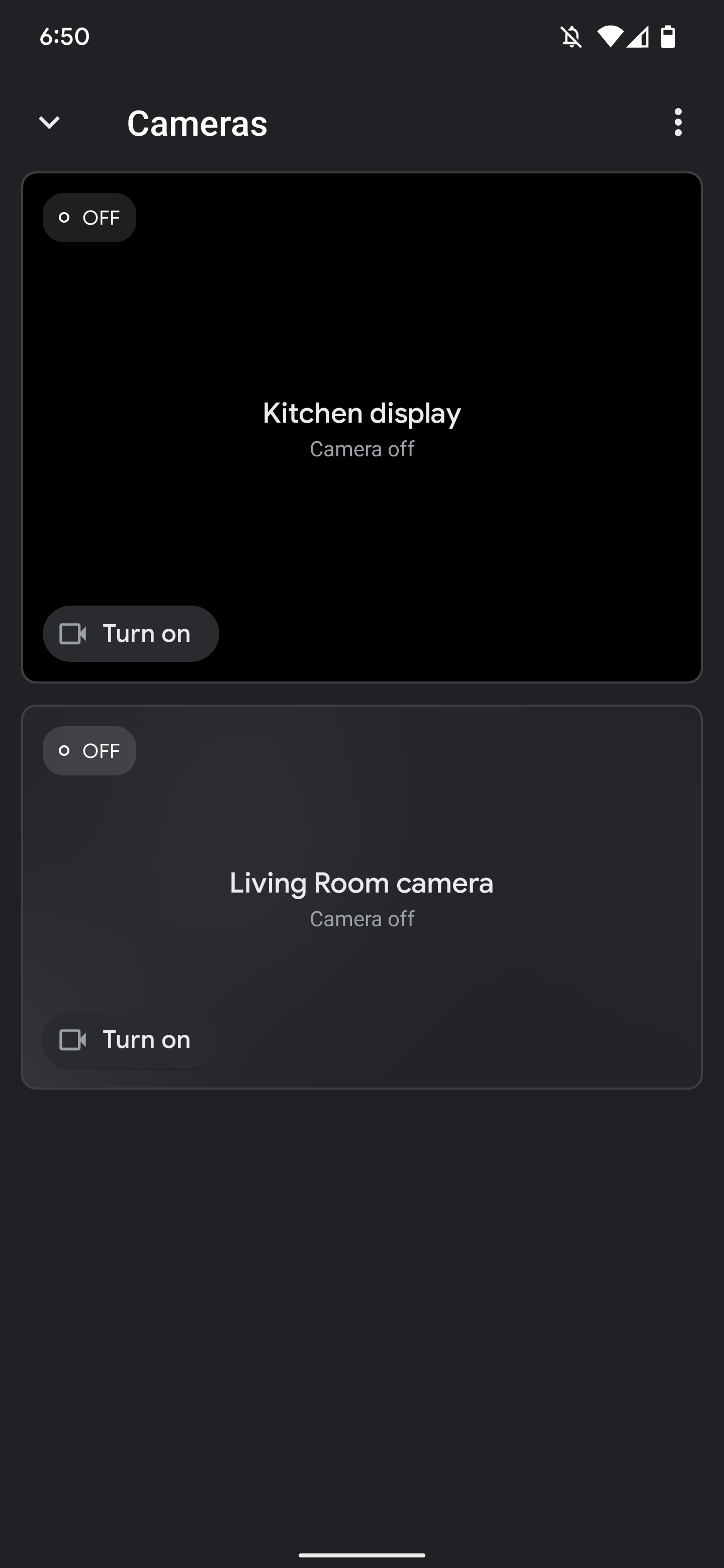
Task: Click the down arrow next to Cameras title
Action: (x=50, y=123)
